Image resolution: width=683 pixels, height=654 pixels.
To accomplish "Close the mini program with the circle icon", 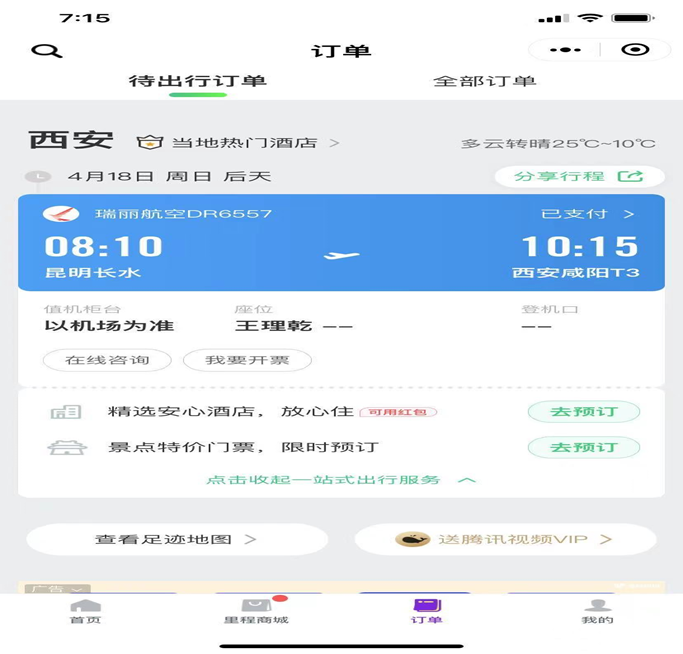I will click(x=634, y=50).
